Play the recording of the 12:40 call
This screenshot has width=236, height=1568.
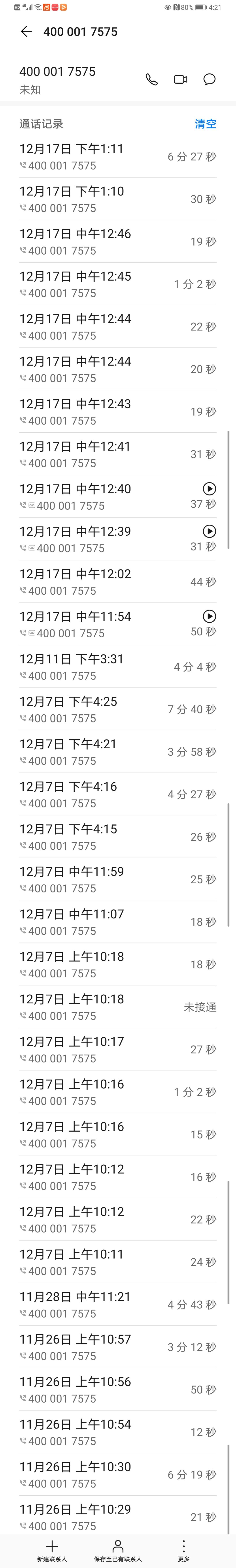tap(209, 488)
